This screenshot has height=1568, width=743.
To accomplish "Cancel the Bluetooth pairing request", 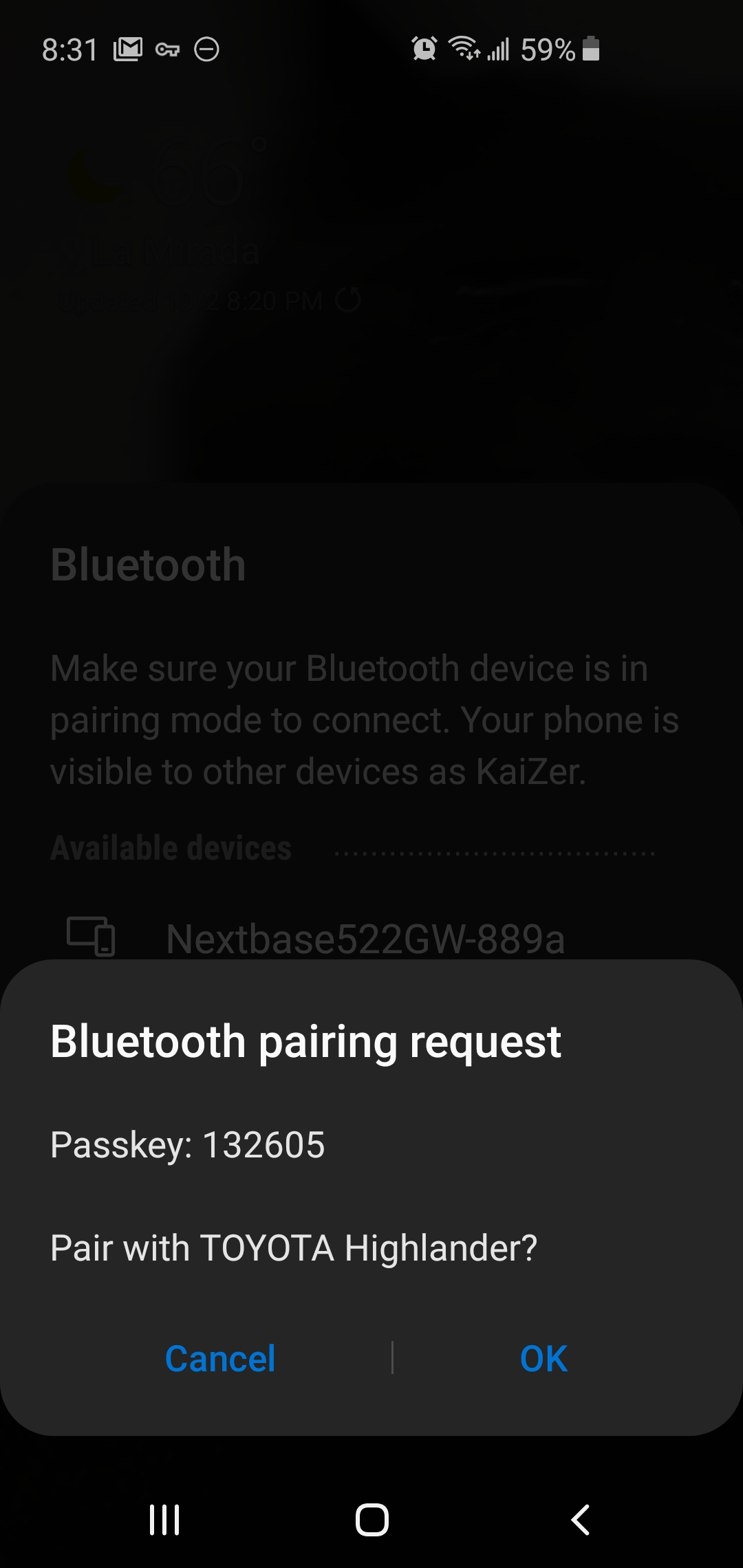I will (220, 1358).
